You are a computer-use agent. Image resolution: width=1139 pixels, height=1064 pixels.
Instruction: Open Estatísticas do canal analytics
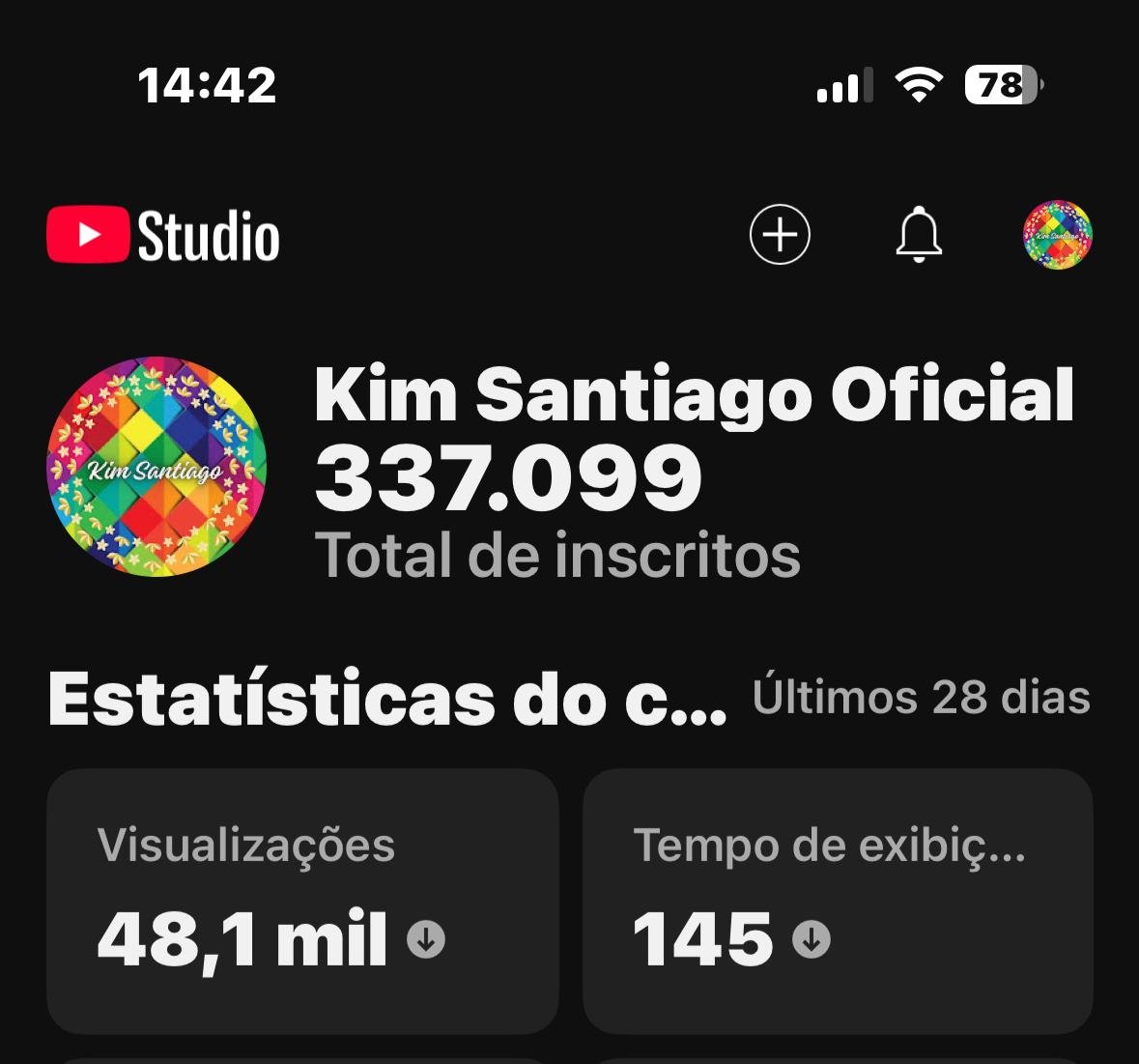click(386, 699)
